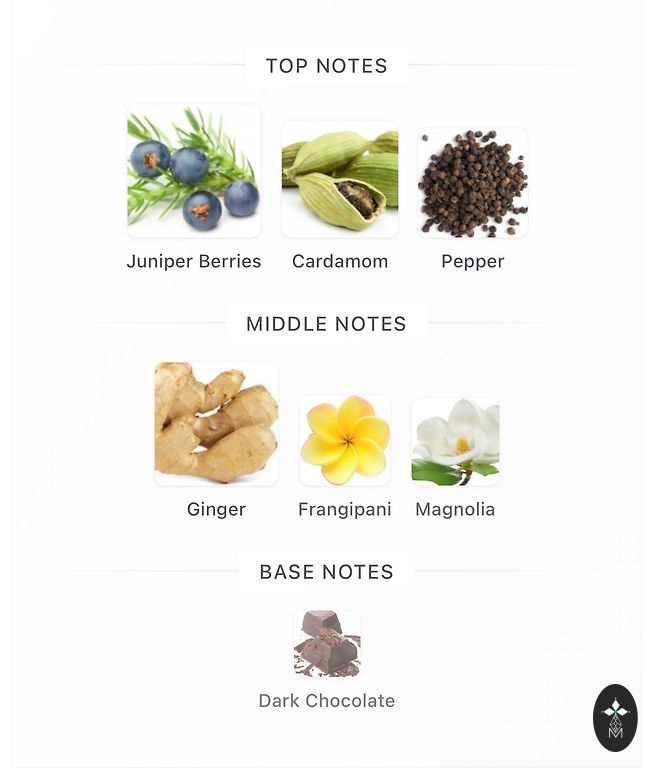The width and height of the screenshot is (654, 768).
Task: View the Pepper note
Action: point(472,183)
